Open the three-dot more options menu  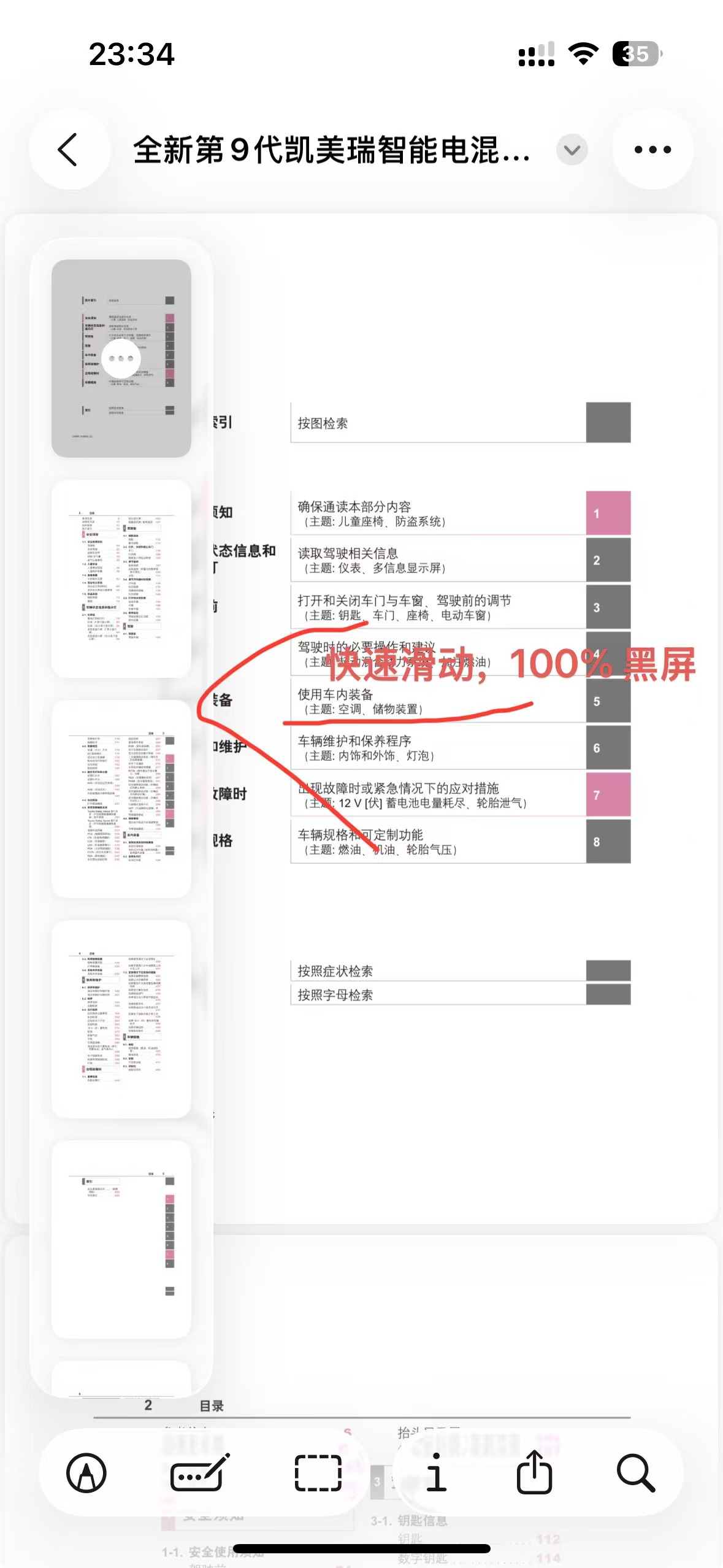(652, 150)
